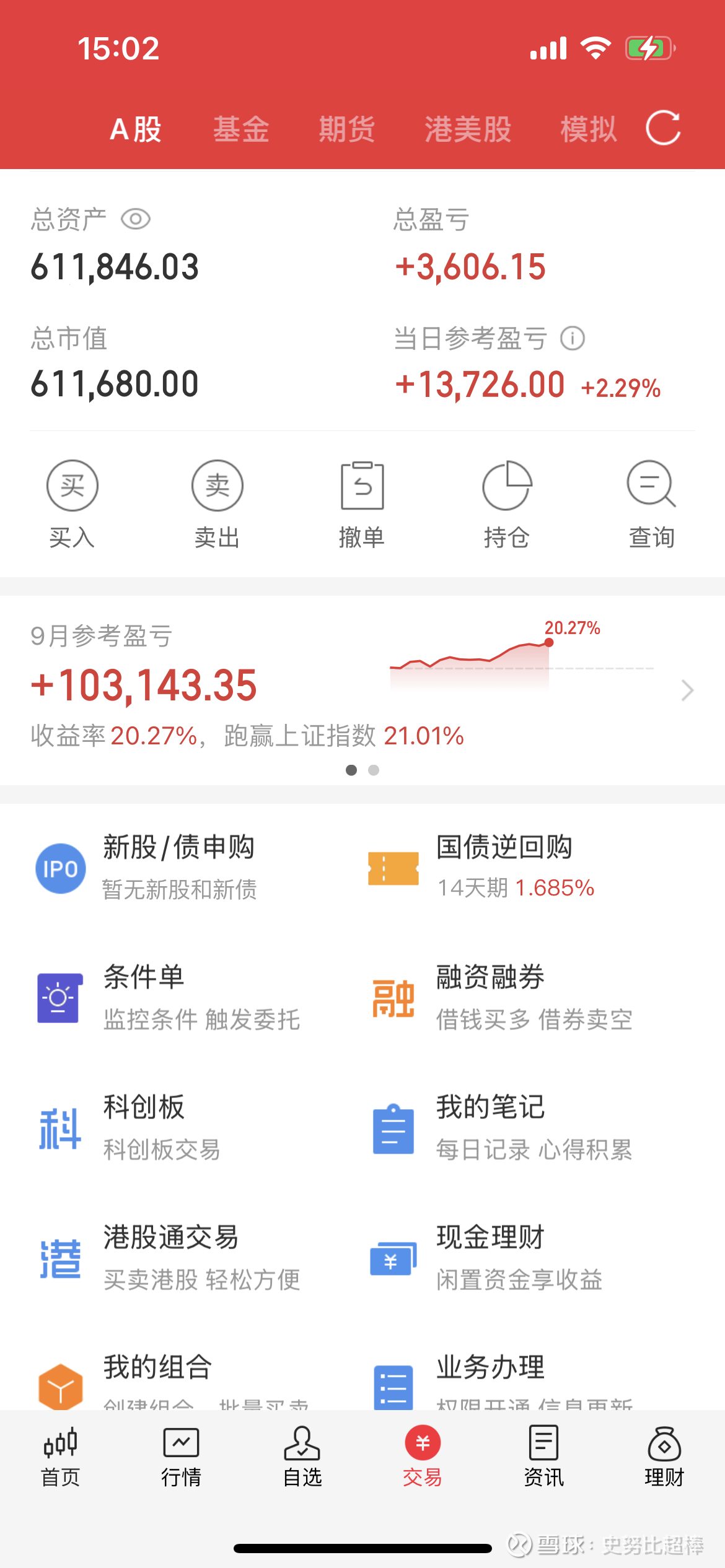
Task: Open 港股通交易
Action: [170, 1257]
